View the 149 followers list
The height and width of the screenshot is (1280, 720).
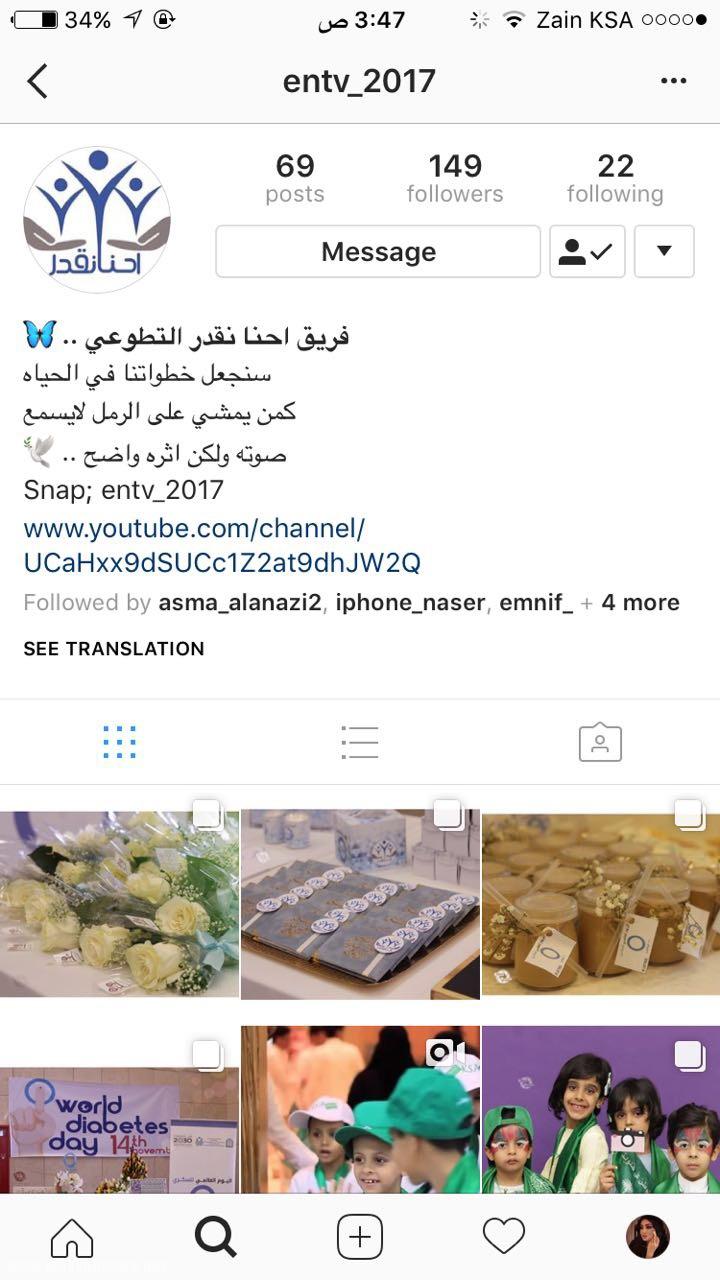pos(455,178)
